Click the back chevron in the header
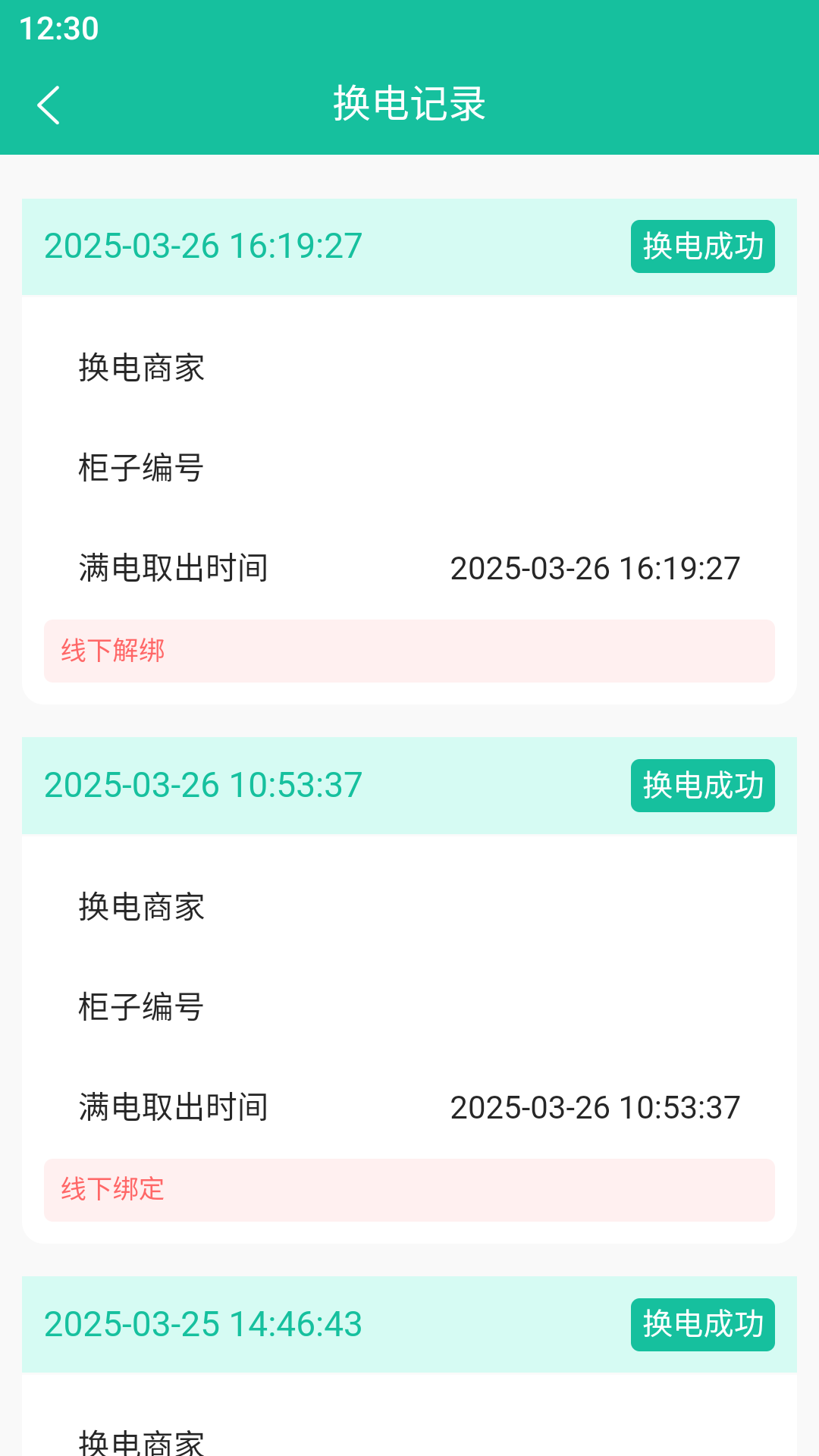 [50, 105]
